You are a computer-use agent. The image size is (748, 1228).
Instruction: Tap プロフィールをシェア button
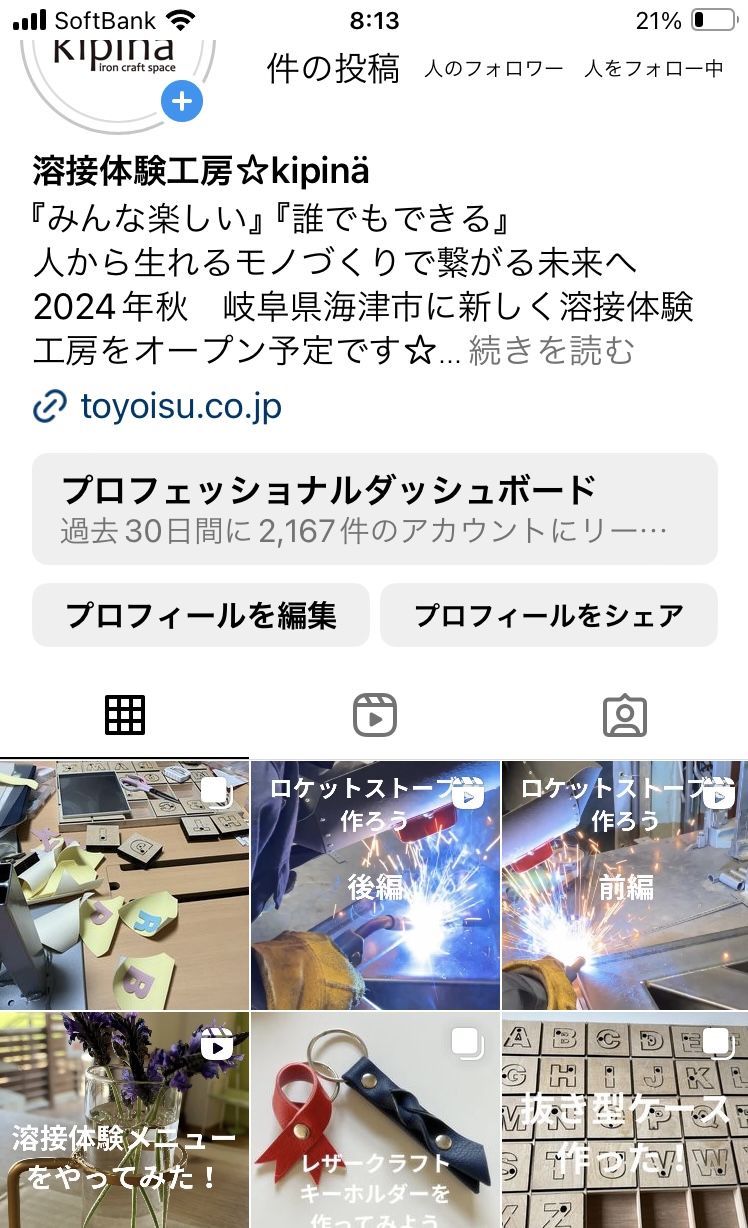click(549, 615)
